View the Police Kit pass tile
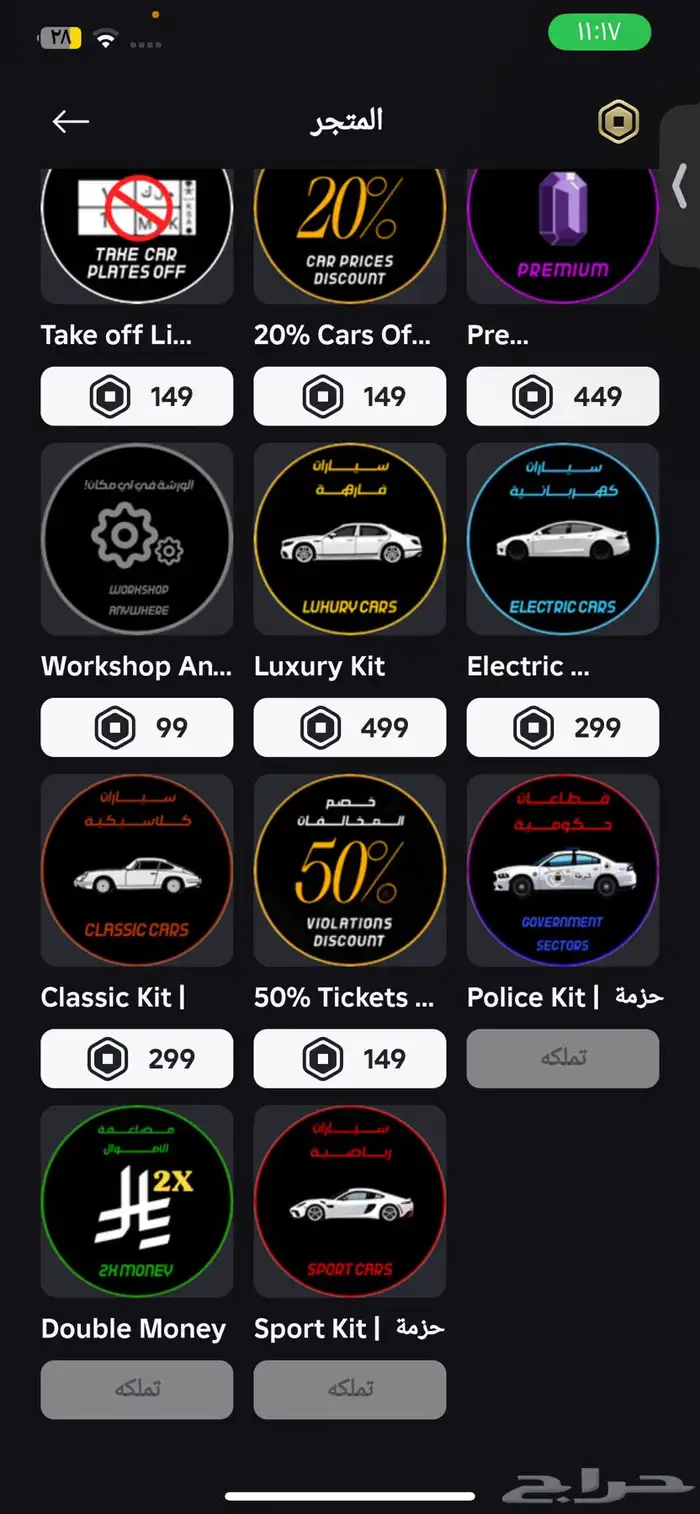Screen dimensions: 700x1514 (563, 870)
